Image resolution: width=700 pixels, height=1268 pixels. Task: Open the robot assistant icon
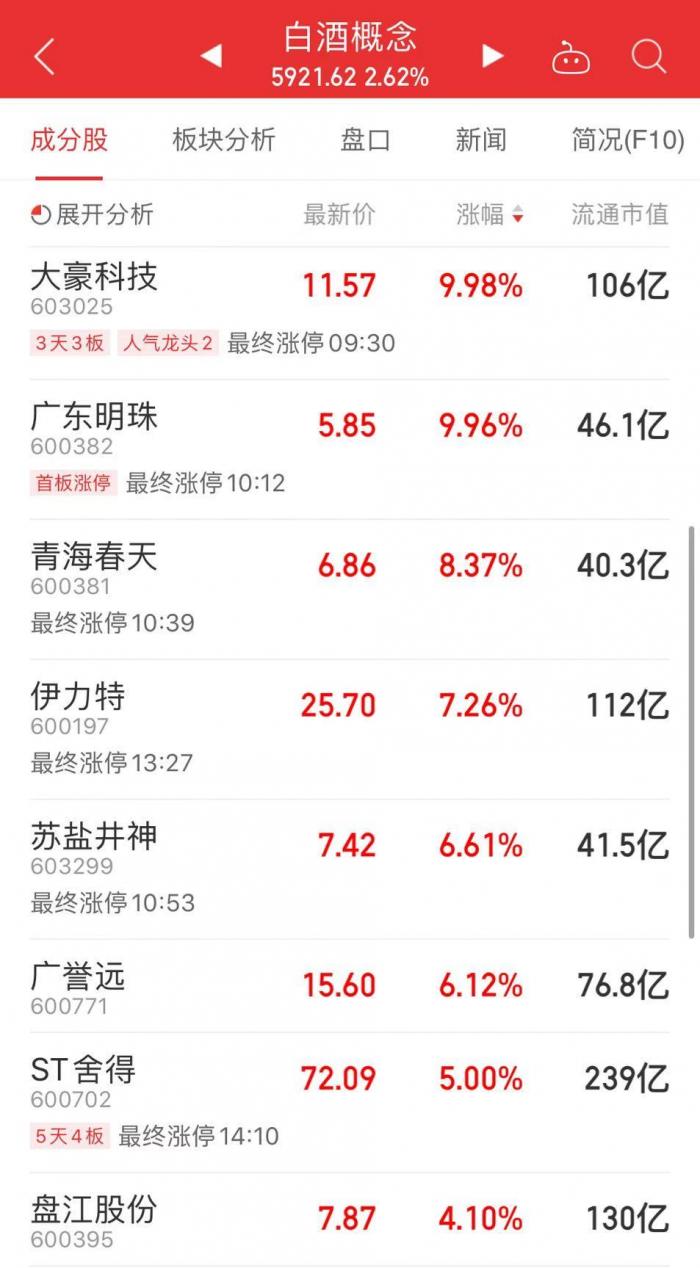coord(571,57)
